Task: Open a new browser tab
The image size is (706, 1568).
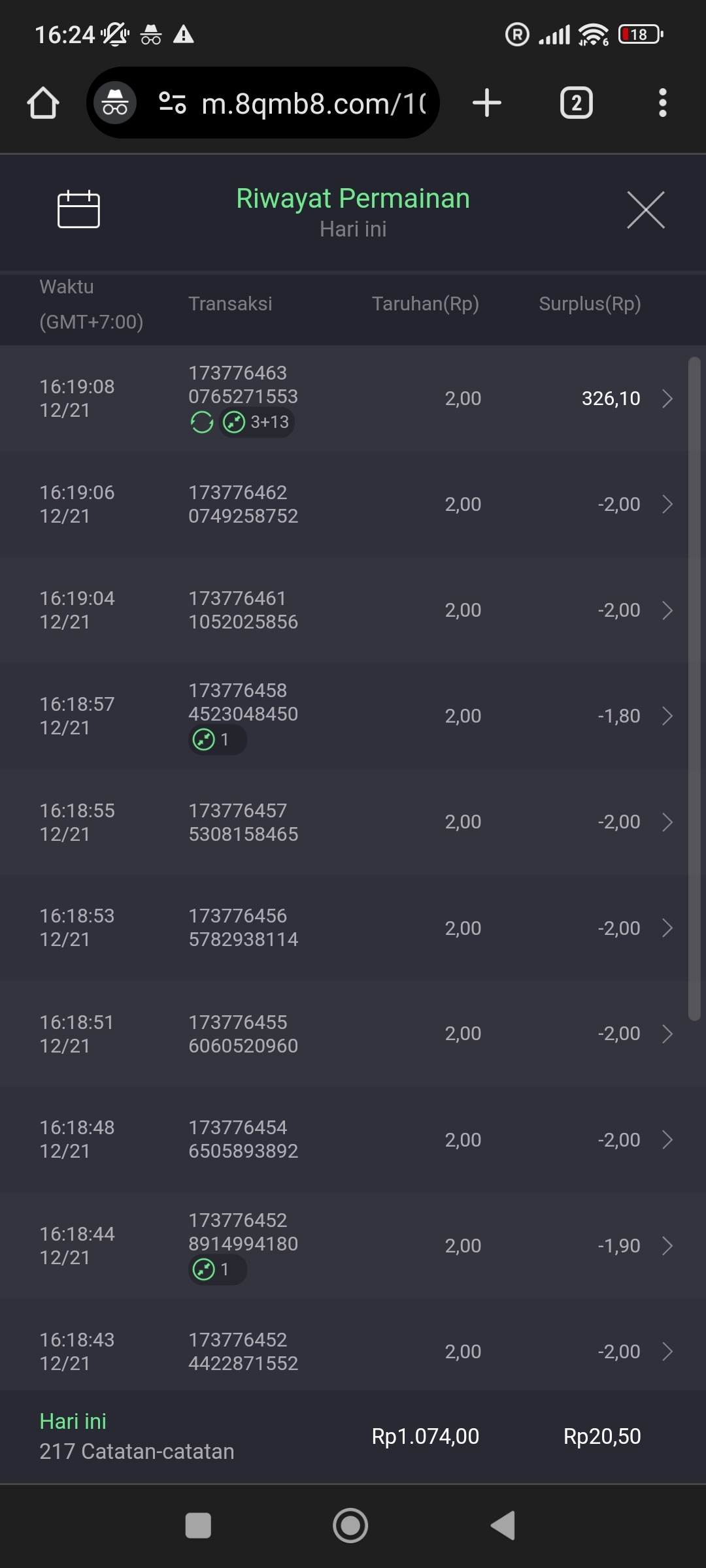Action: (x=487, y=103)
